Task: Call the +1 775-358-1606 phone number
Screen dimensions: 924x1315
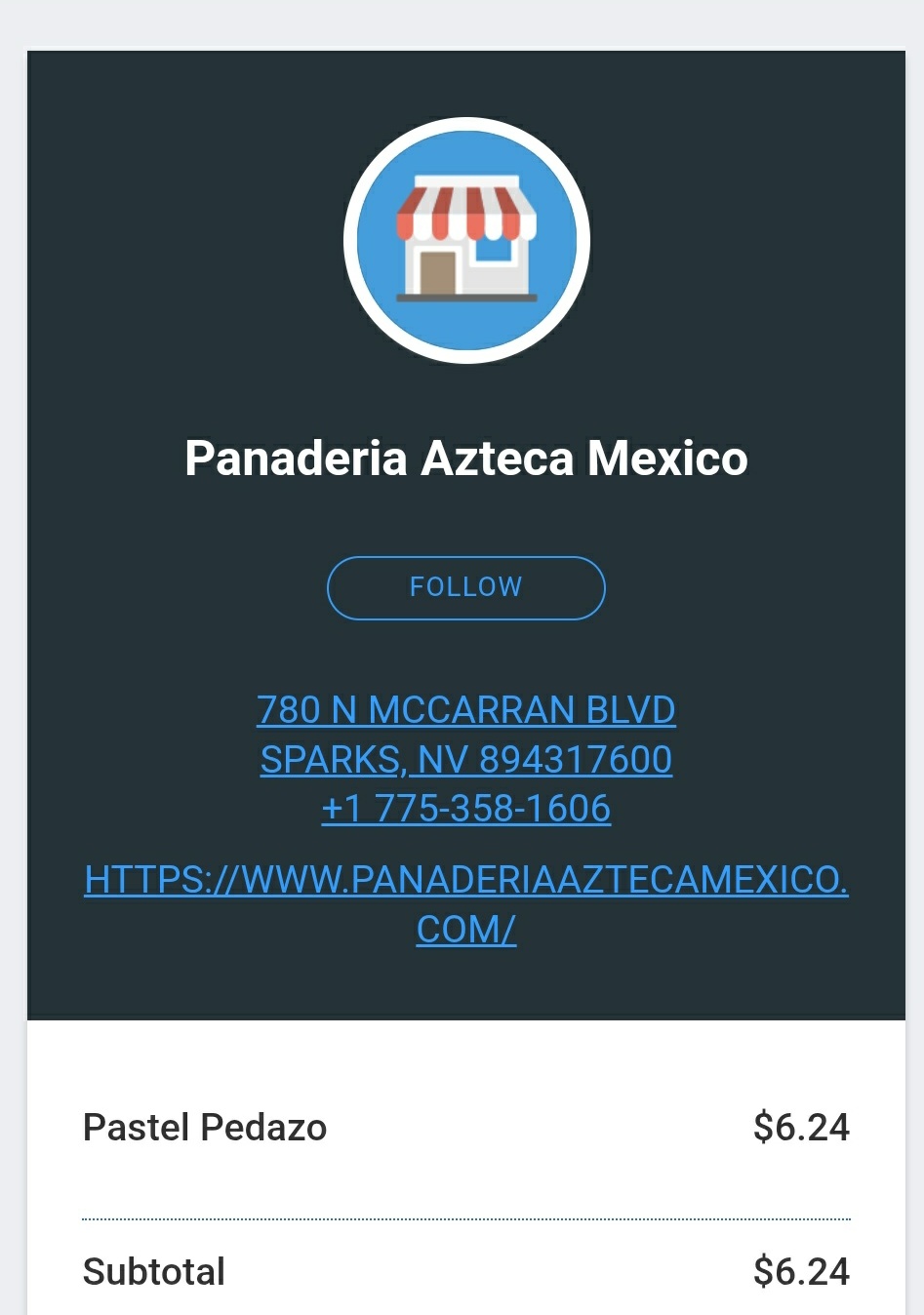Action: coord(465,809)
